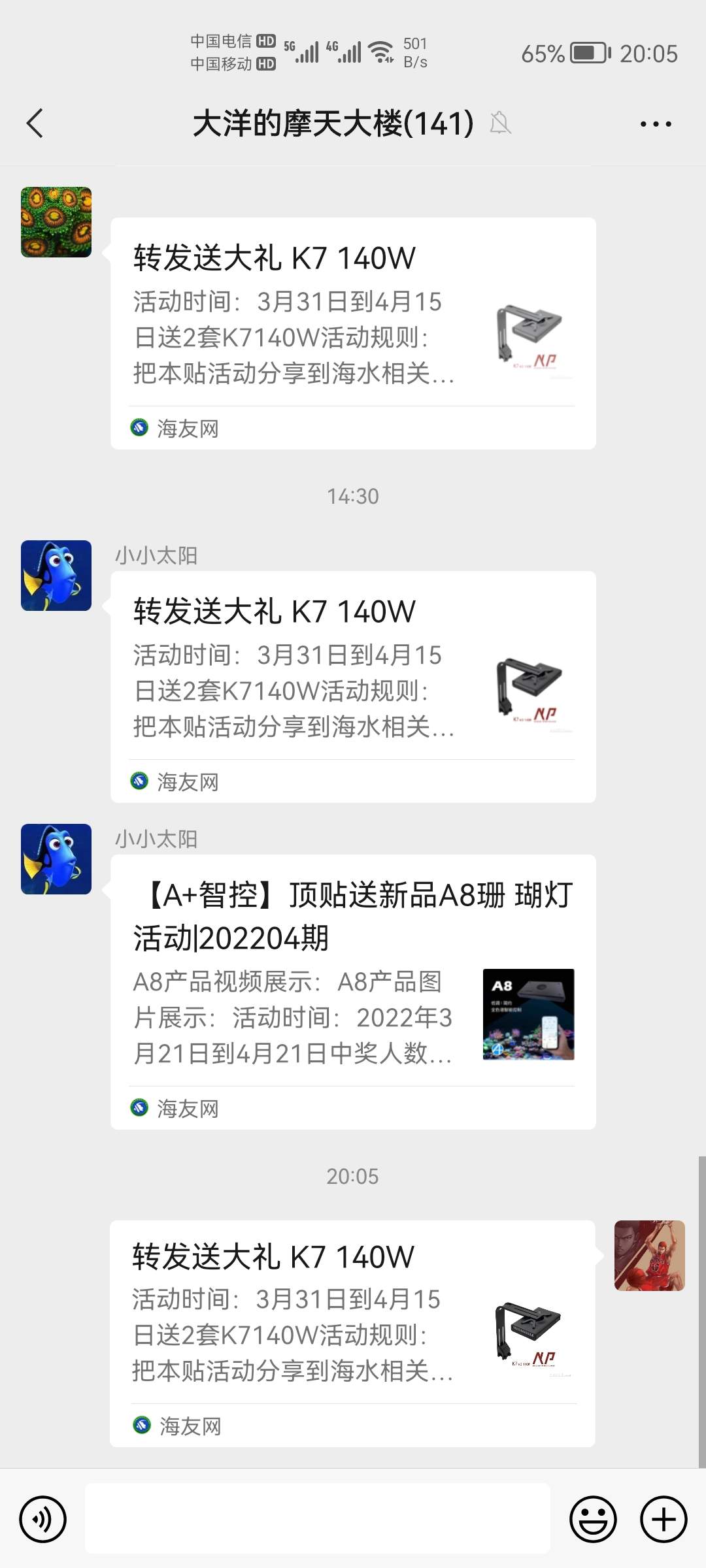This screenshot has height=1568, width=706.
Task: Open the plus attachments panel
Action: tap(663, 1519)
